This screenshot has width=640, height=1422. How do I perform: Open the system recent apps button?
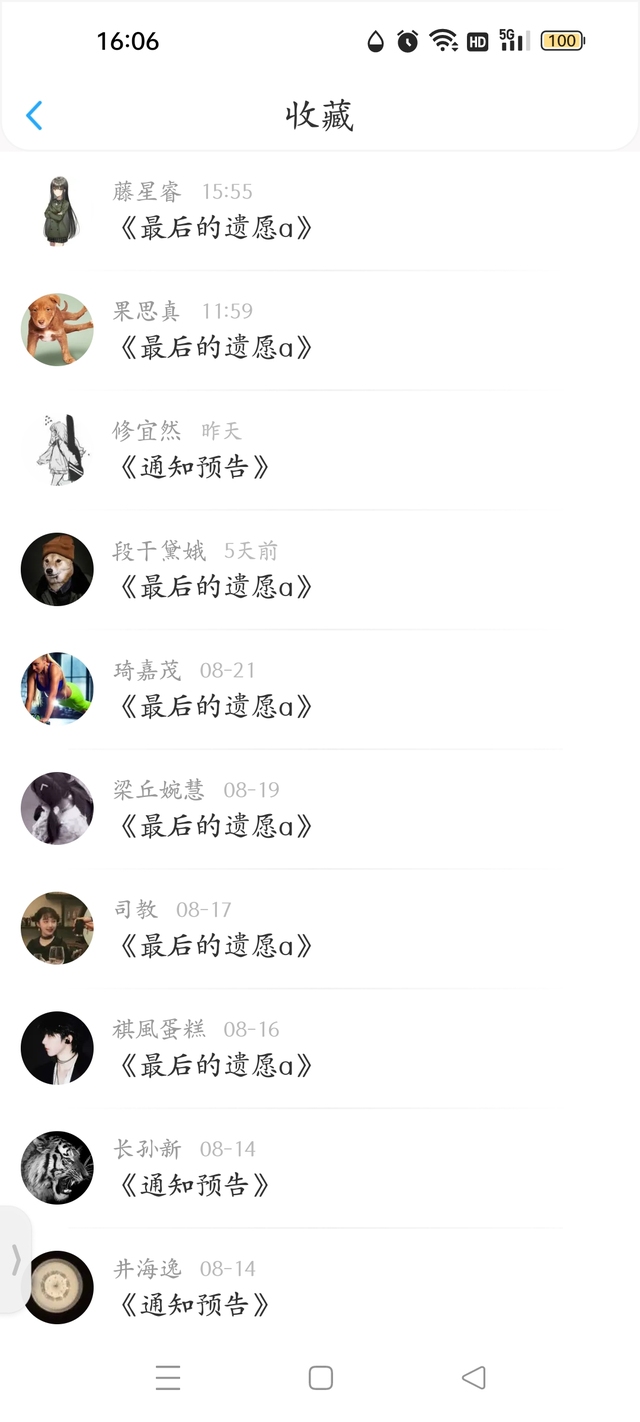point(168,1378)
